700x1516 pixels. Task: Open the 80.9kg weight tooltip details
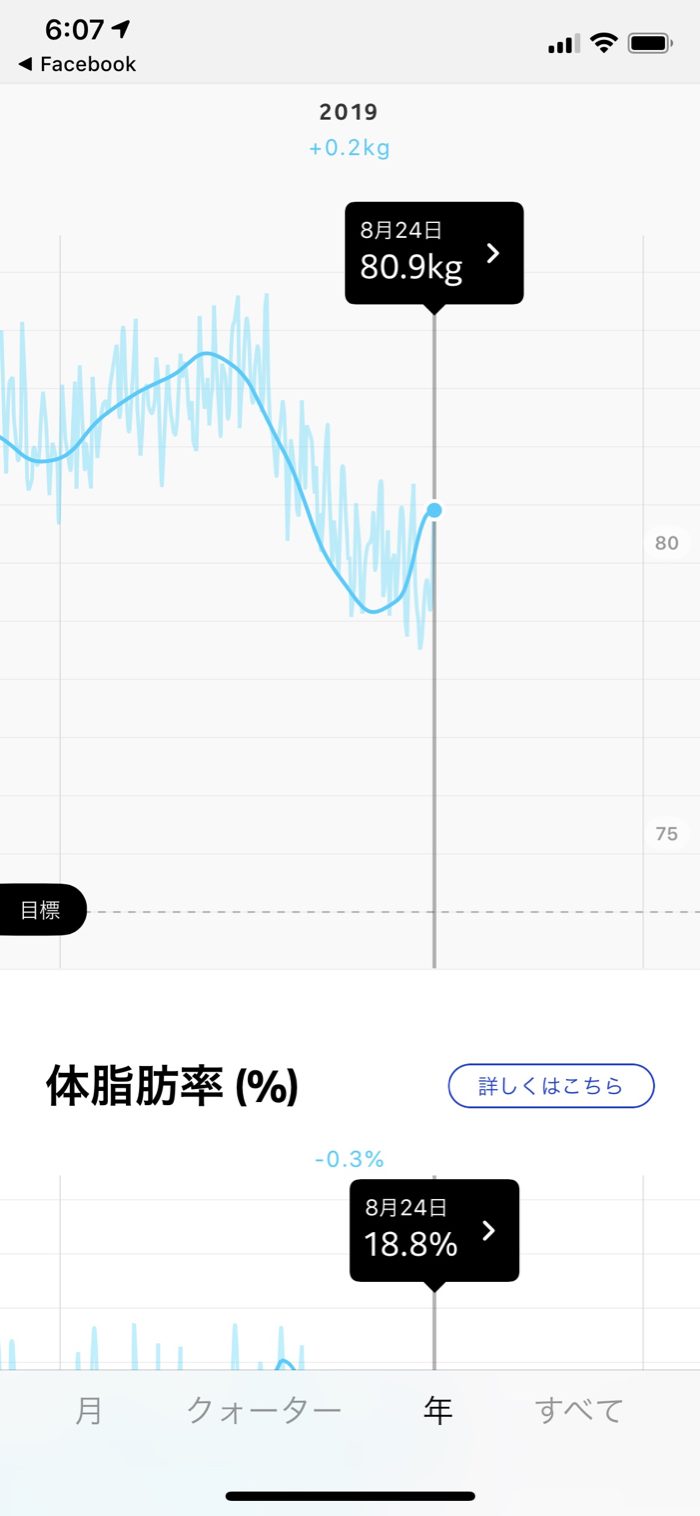click(x=434, y=253)
